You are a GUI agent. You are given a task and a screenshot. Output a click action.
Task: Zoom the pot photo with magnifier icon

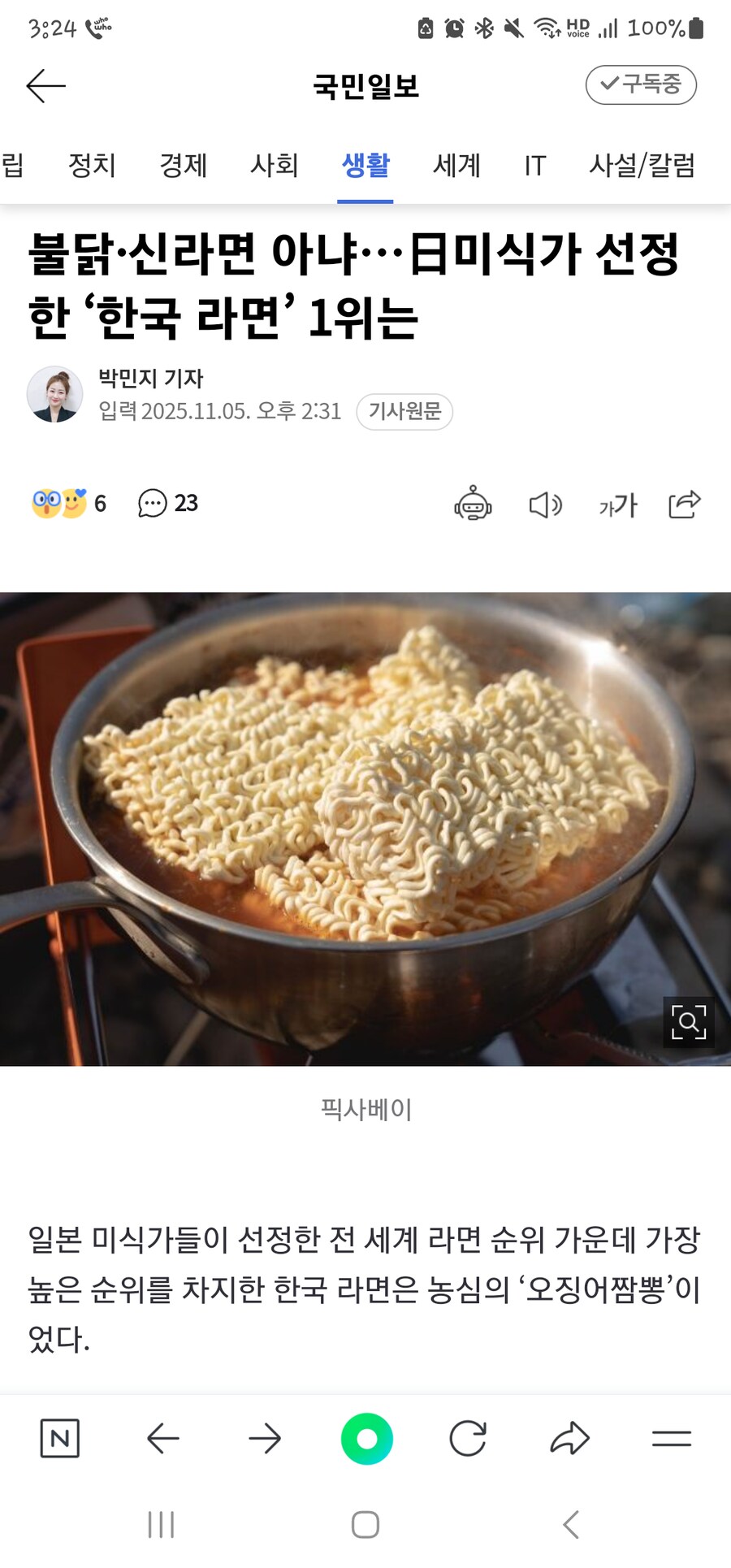689,1020
